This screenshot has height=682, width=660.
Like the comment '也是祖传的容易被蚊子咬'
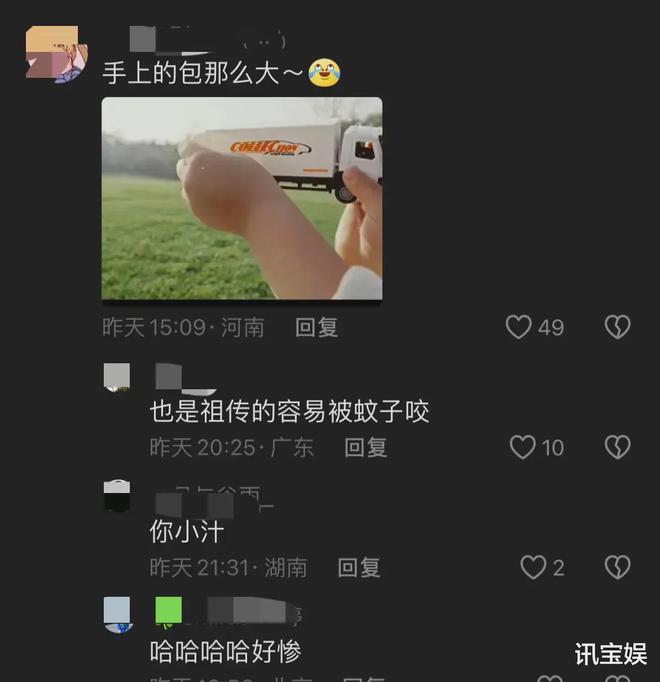pyautogui.click(x=523, y=447)
